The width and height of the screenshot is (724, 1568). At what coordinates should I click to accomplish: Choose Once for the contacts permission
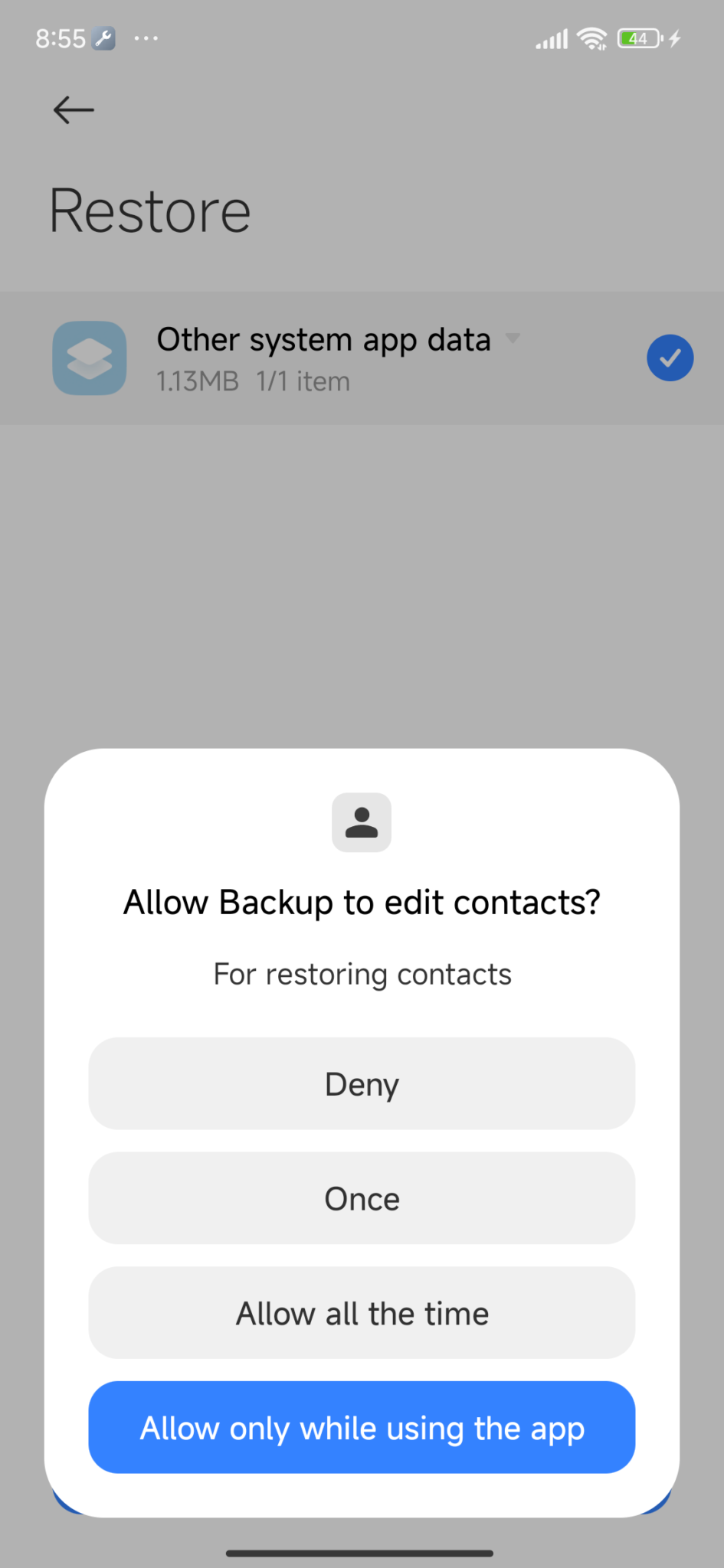(362, 1198)
